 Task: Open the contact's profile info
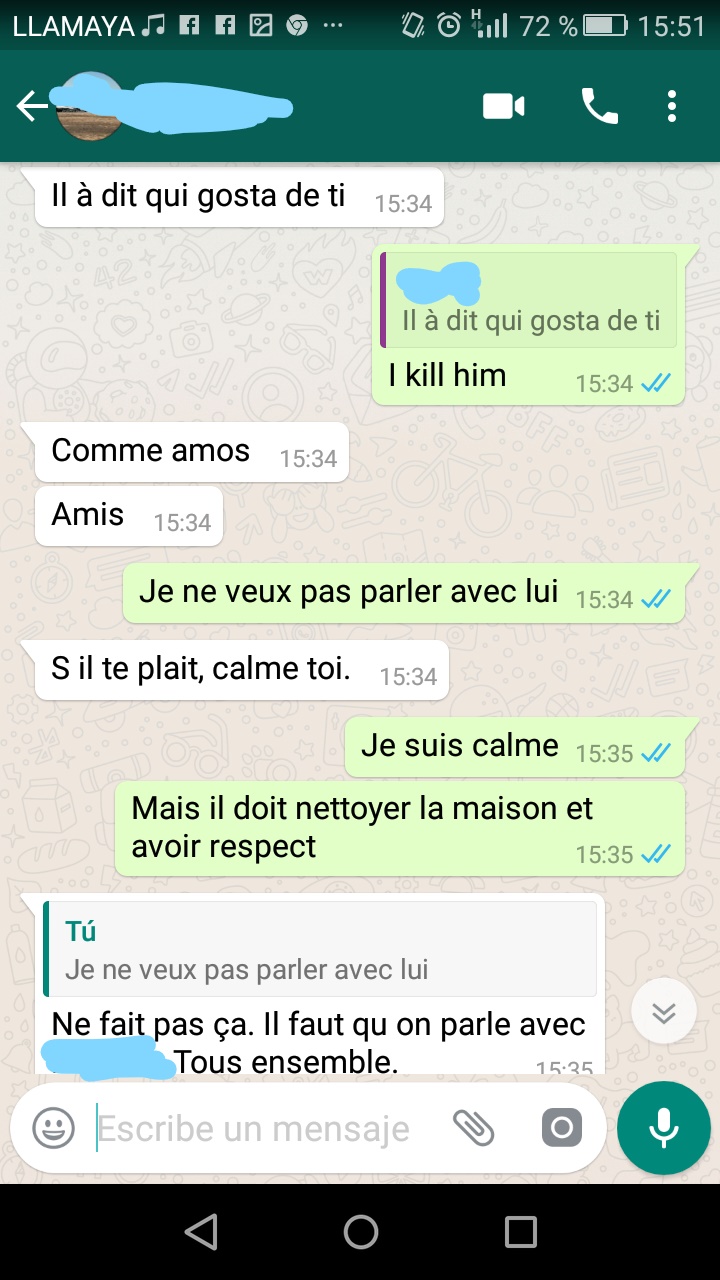pyautogui.click(x=200, y=106)
